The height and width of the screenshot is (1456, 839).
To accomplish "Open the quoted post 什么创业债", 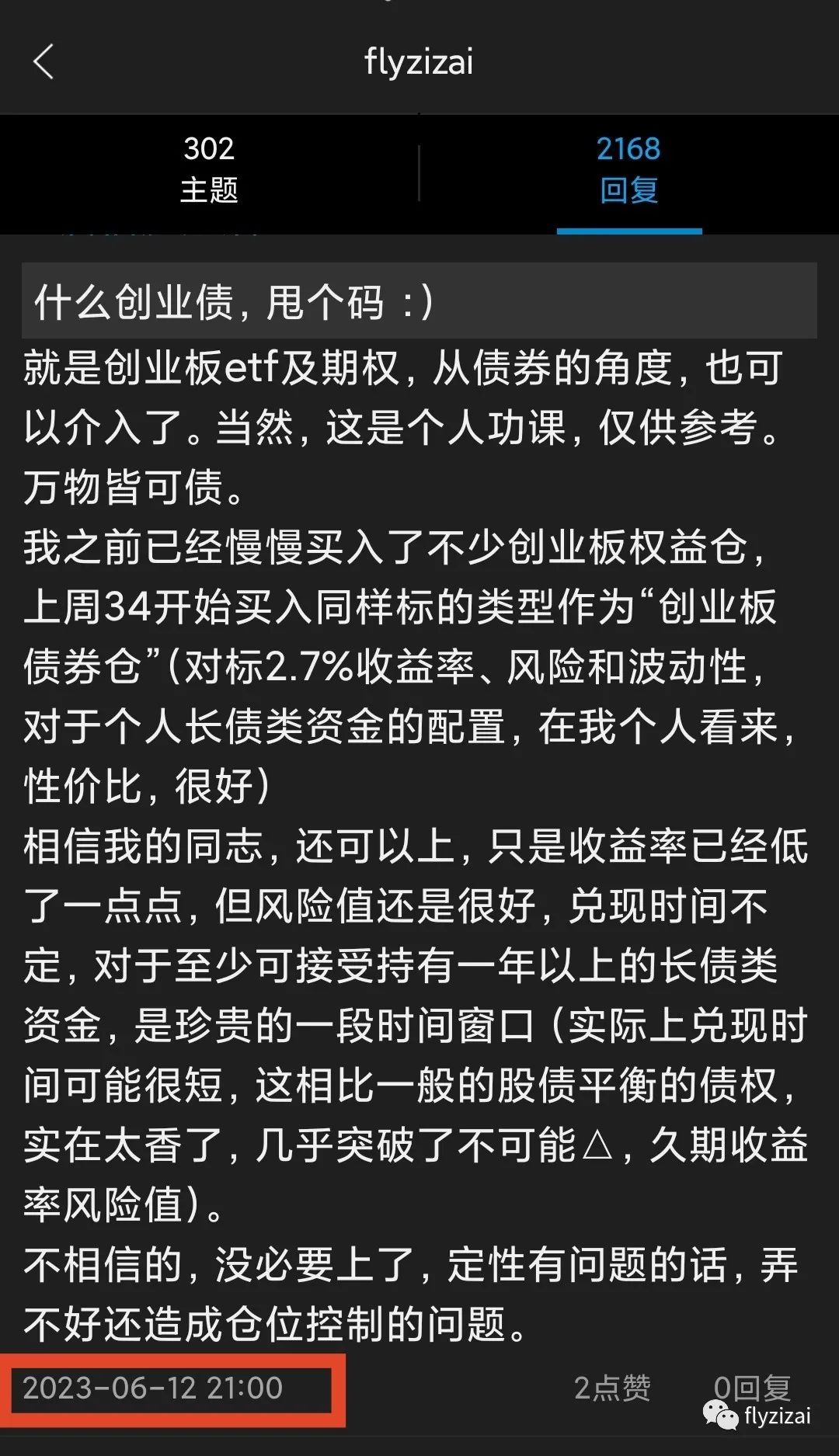I will (x=419, y=301).
